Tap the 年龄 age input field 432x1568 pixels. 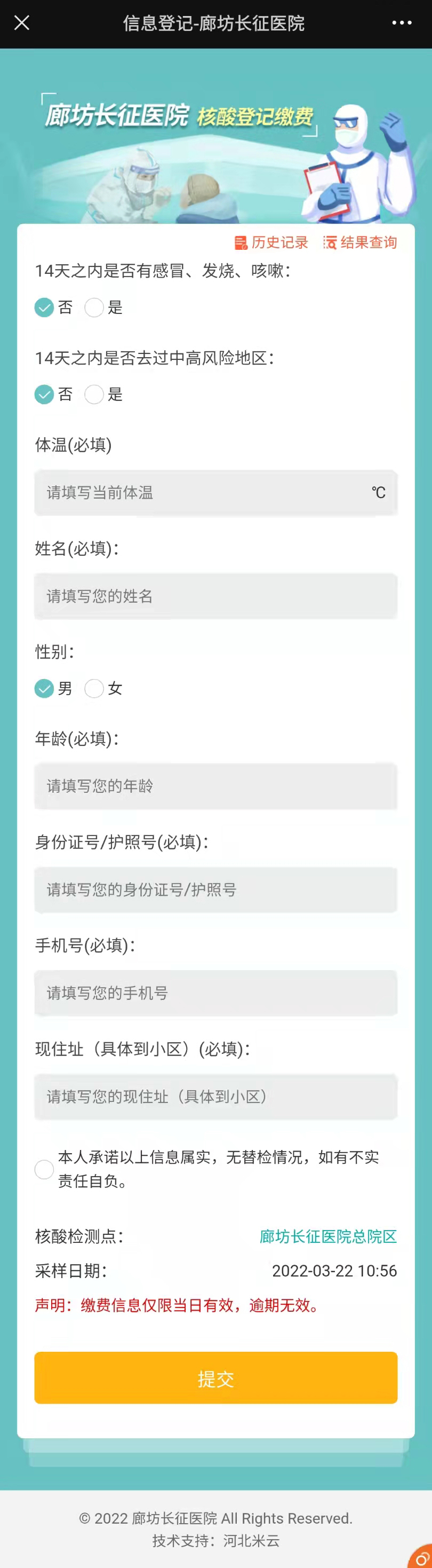point(215,786)
